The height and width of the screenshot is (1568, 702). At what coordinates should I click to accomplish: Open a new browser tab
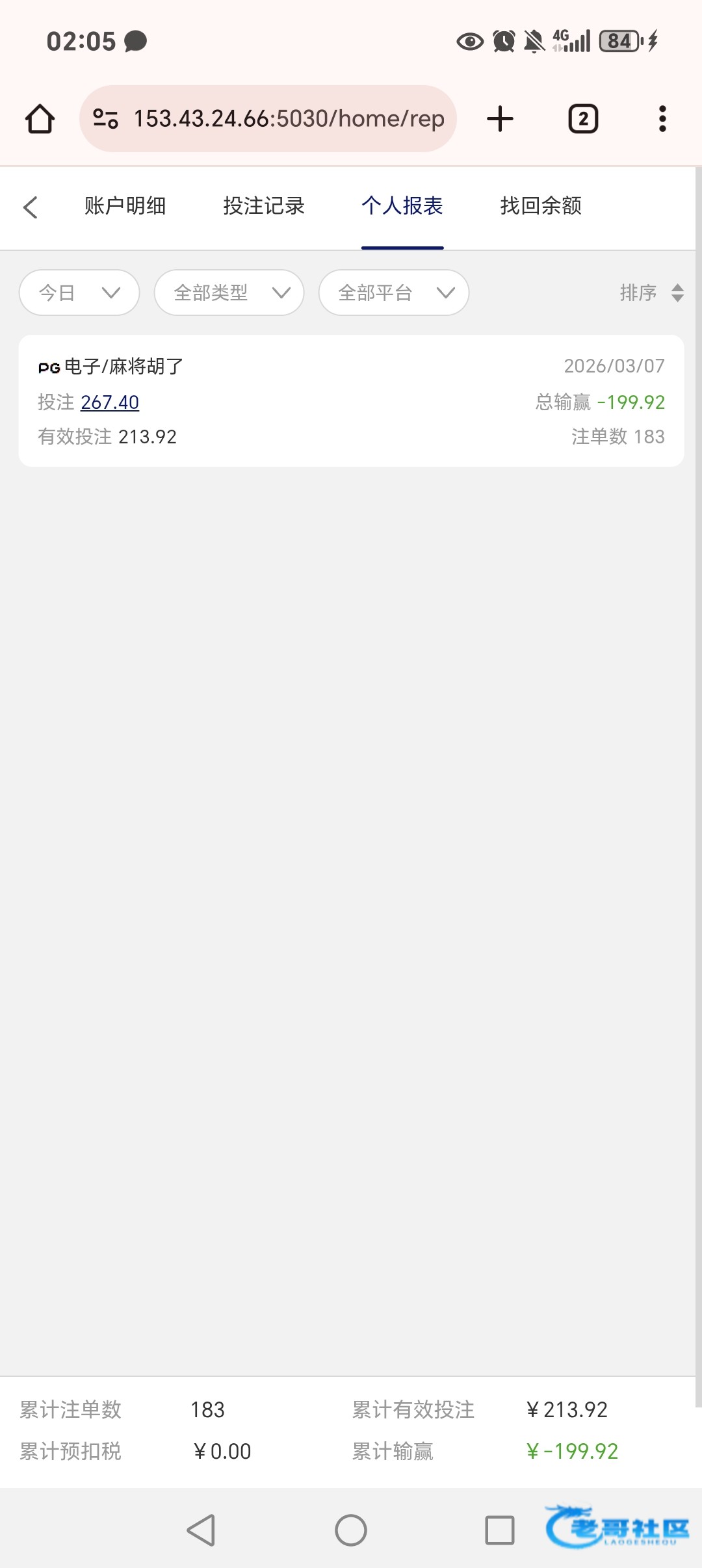(x=500, y=119)
